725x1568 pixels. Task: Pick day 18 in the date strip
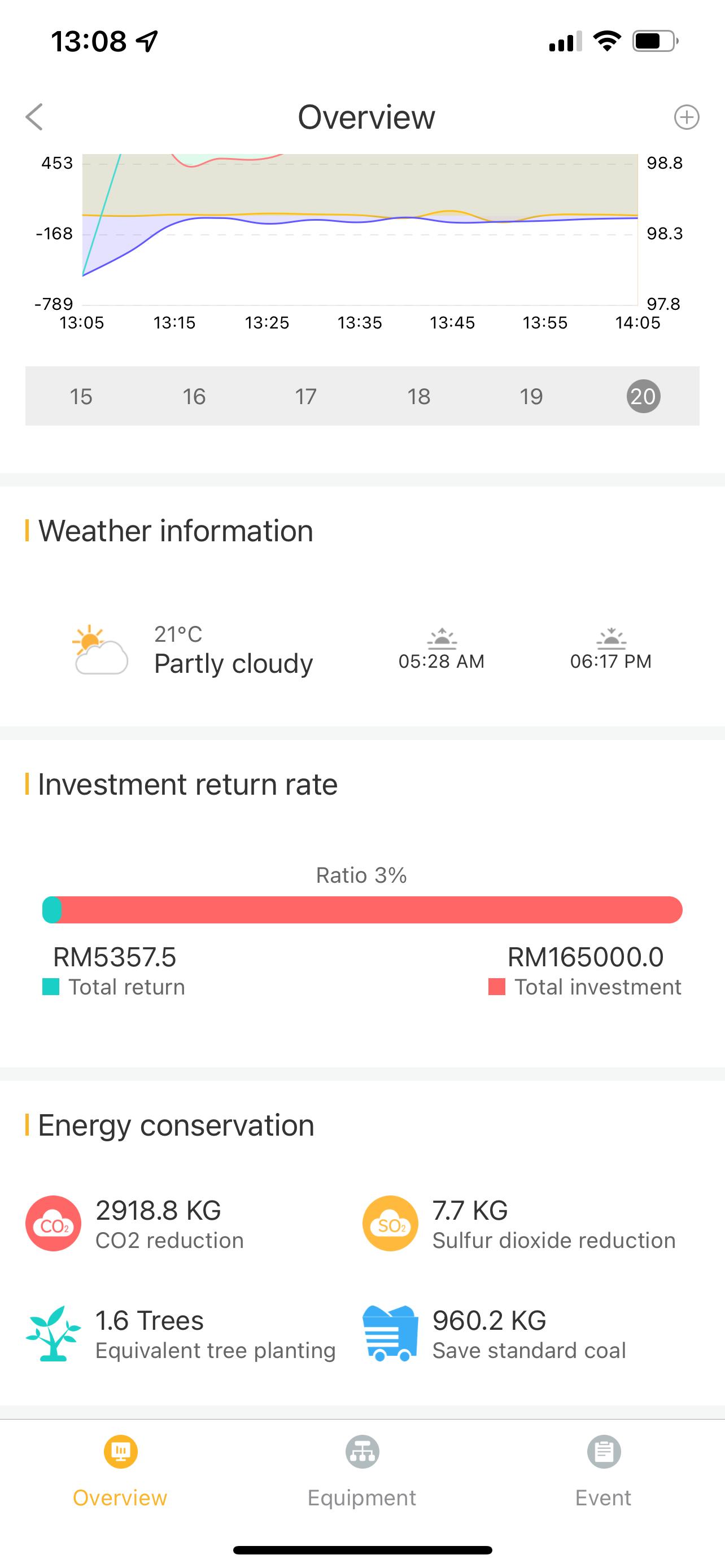pyautogui.click(x=419, y=396)
